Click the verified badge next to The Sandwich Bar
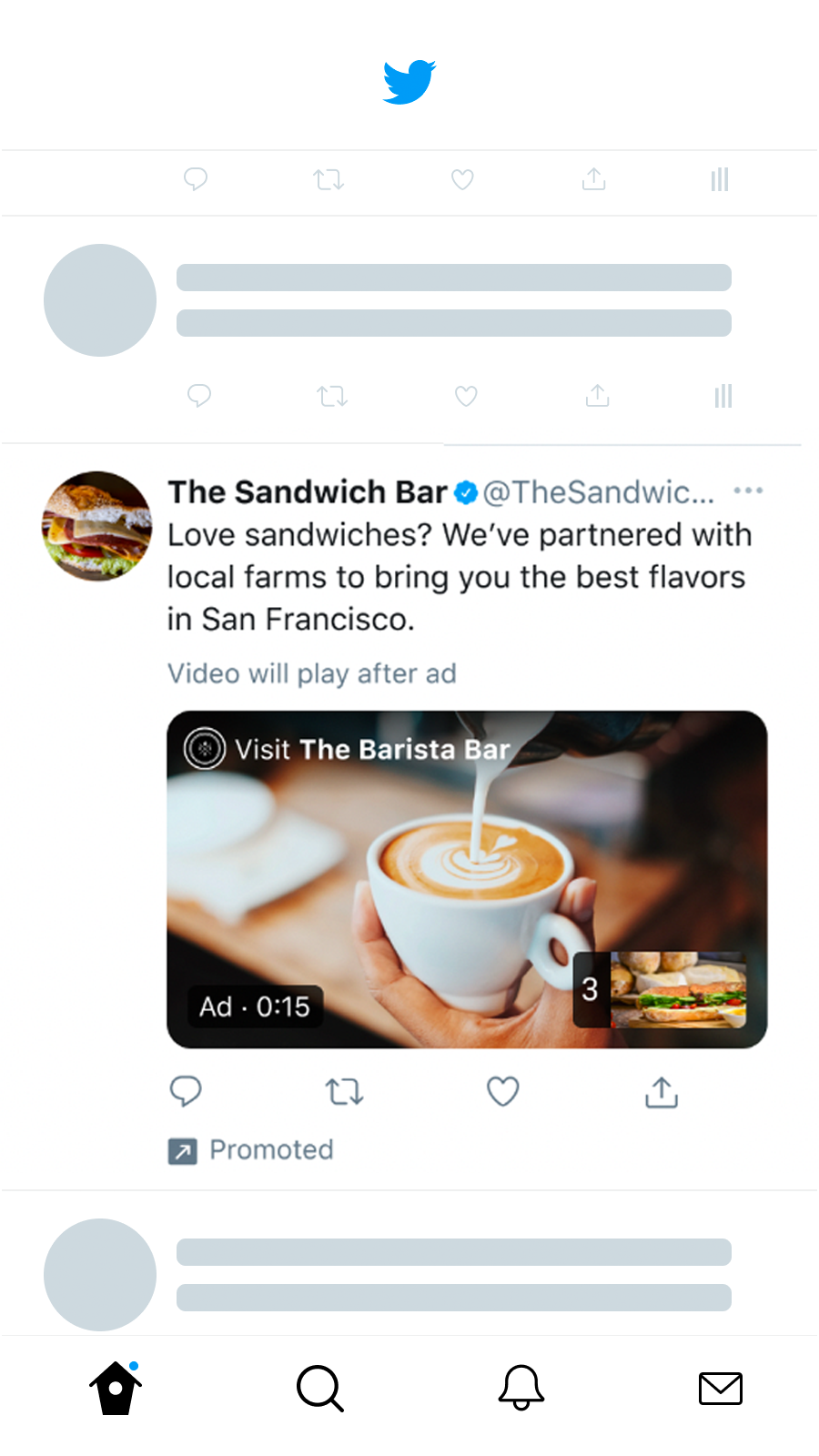Viewport: 819px width, 1456px height. point(466,491)
